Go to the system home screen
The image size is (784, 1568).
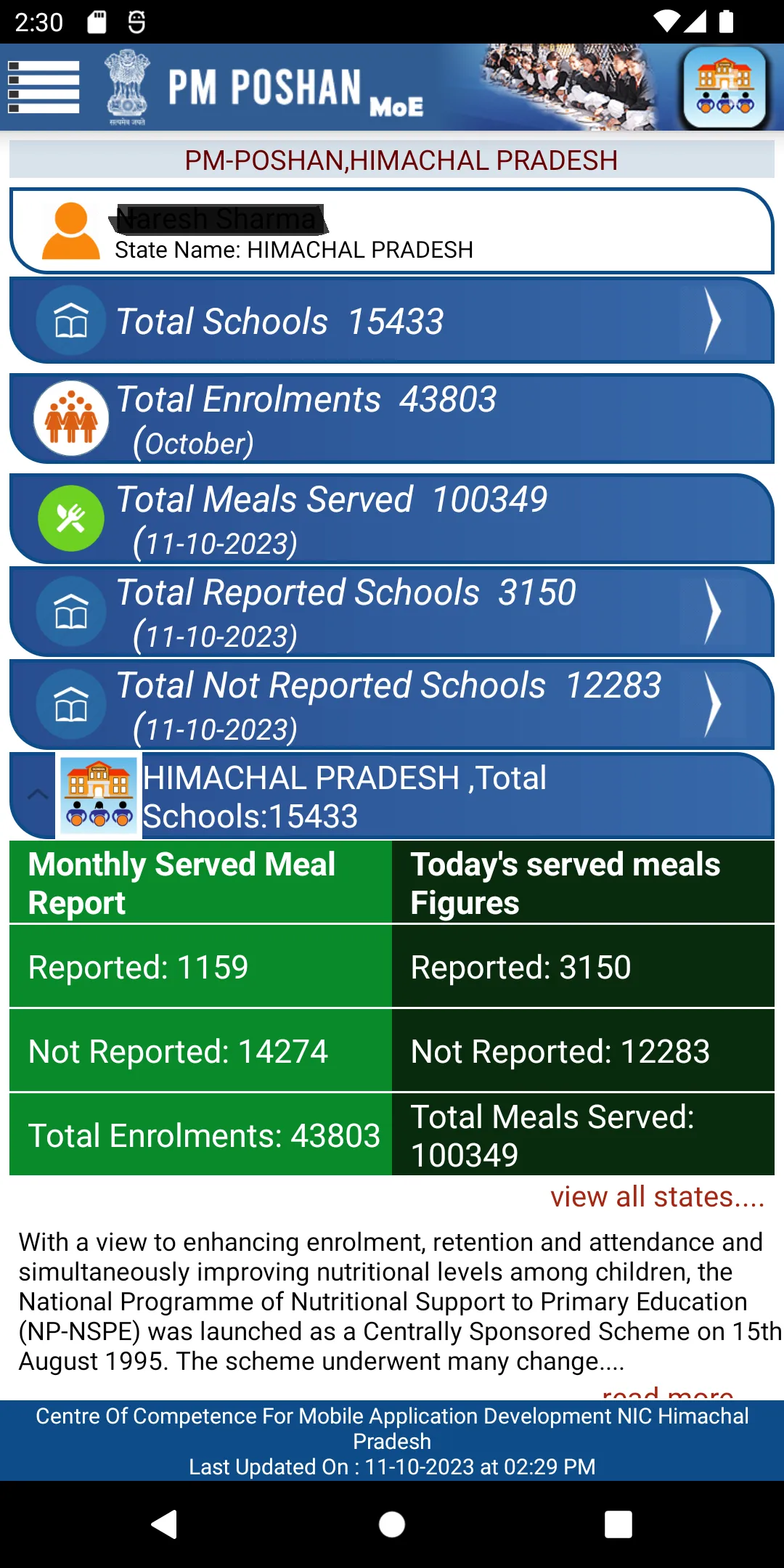pos(392,1524)
